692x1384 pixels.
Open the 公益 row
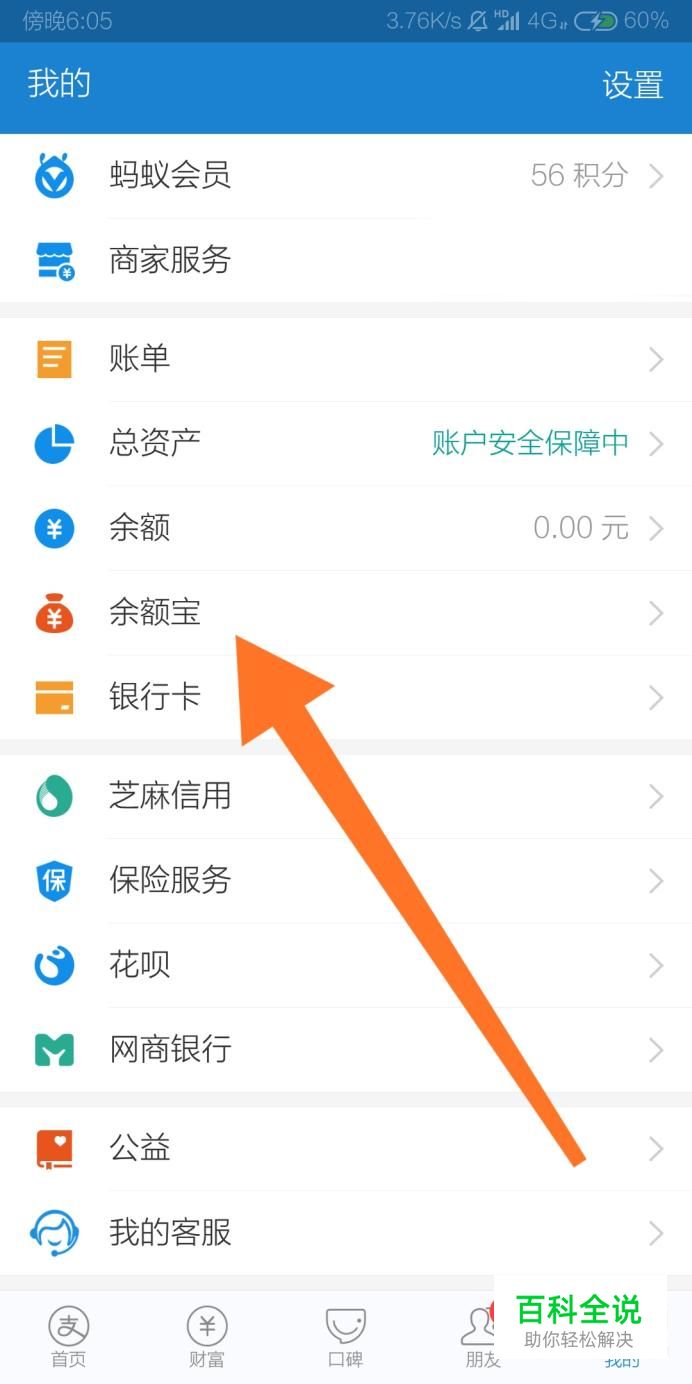345,1148
